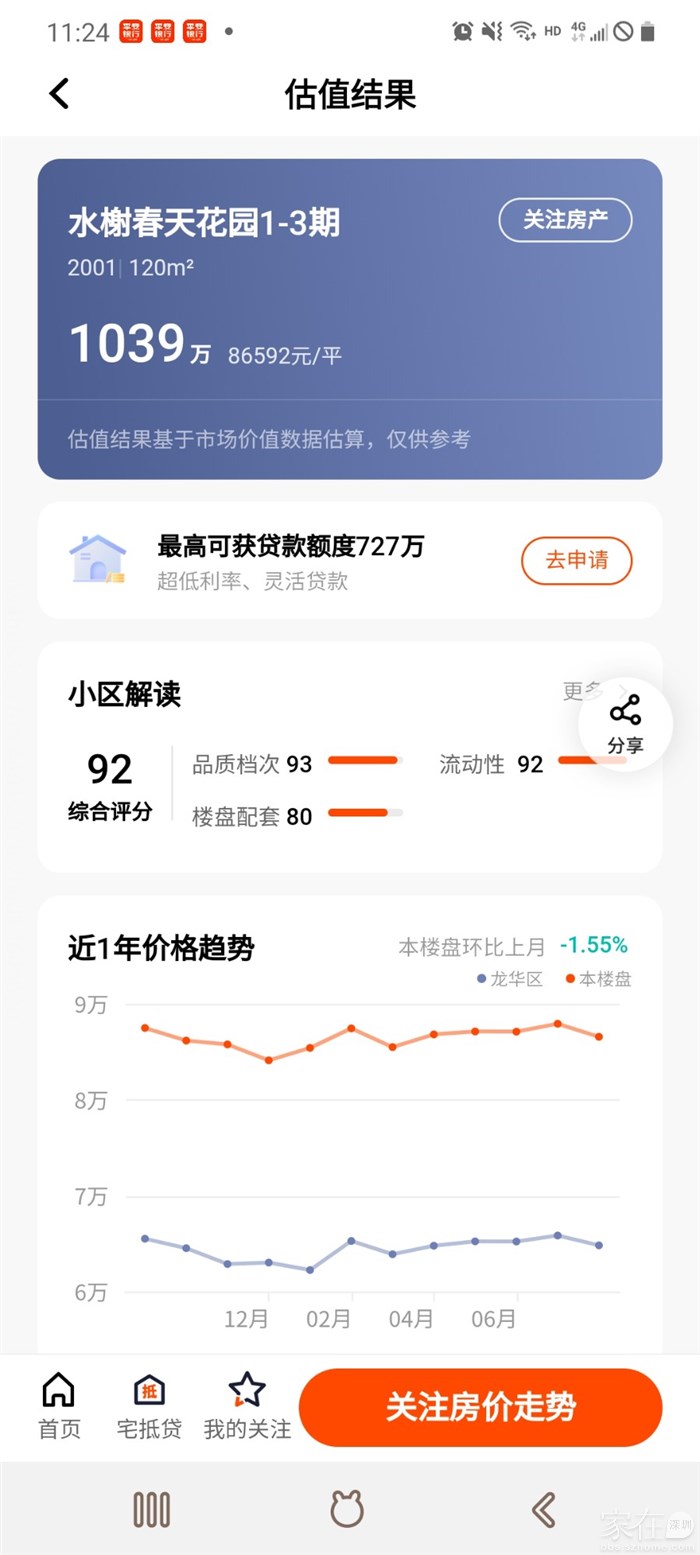
Task: Switch to the 宅抵贷 tab
Action: coord(149,1405)
